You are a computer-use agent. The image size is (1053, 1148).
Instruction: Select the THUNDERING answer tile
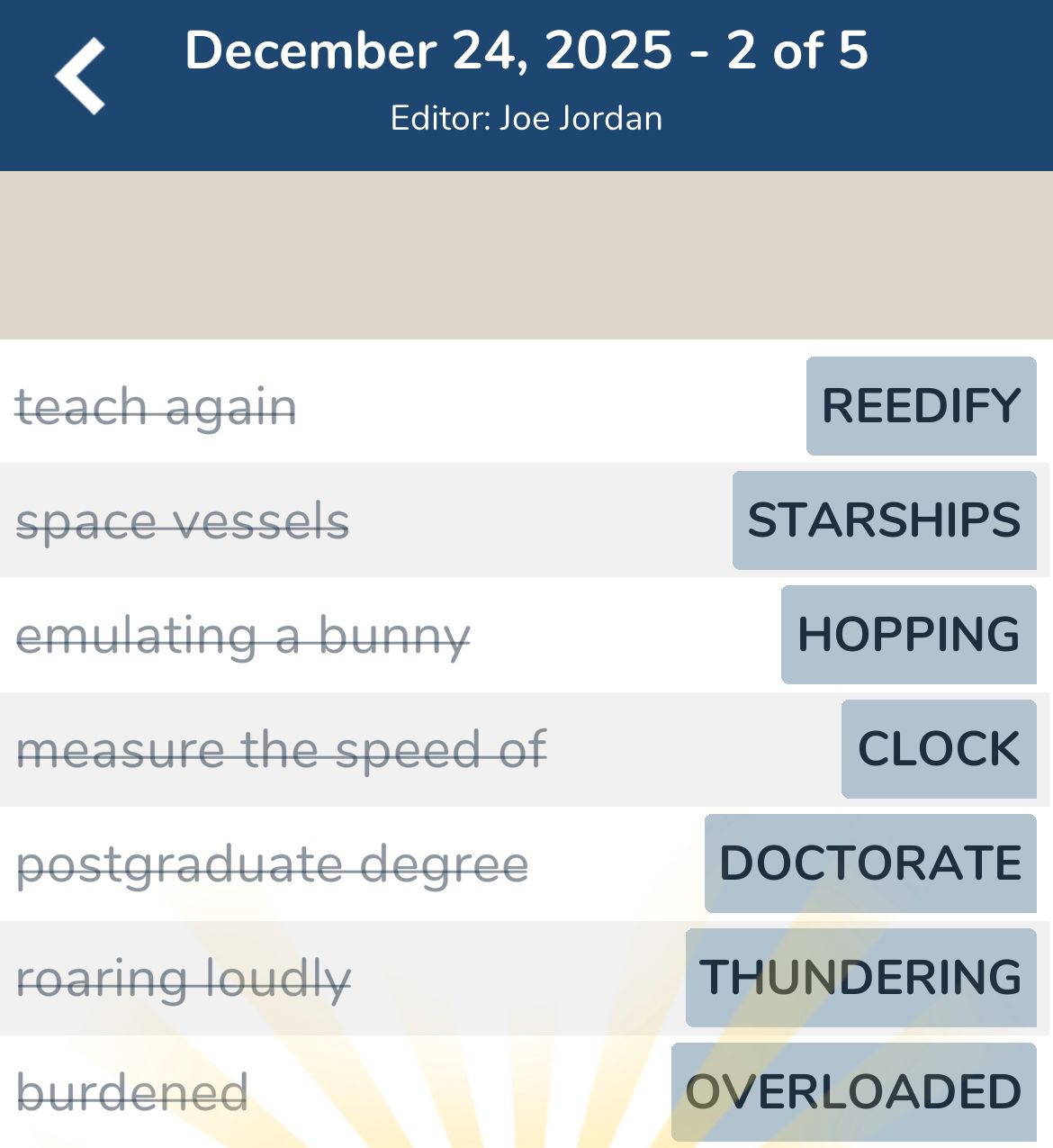pos(859,977)
